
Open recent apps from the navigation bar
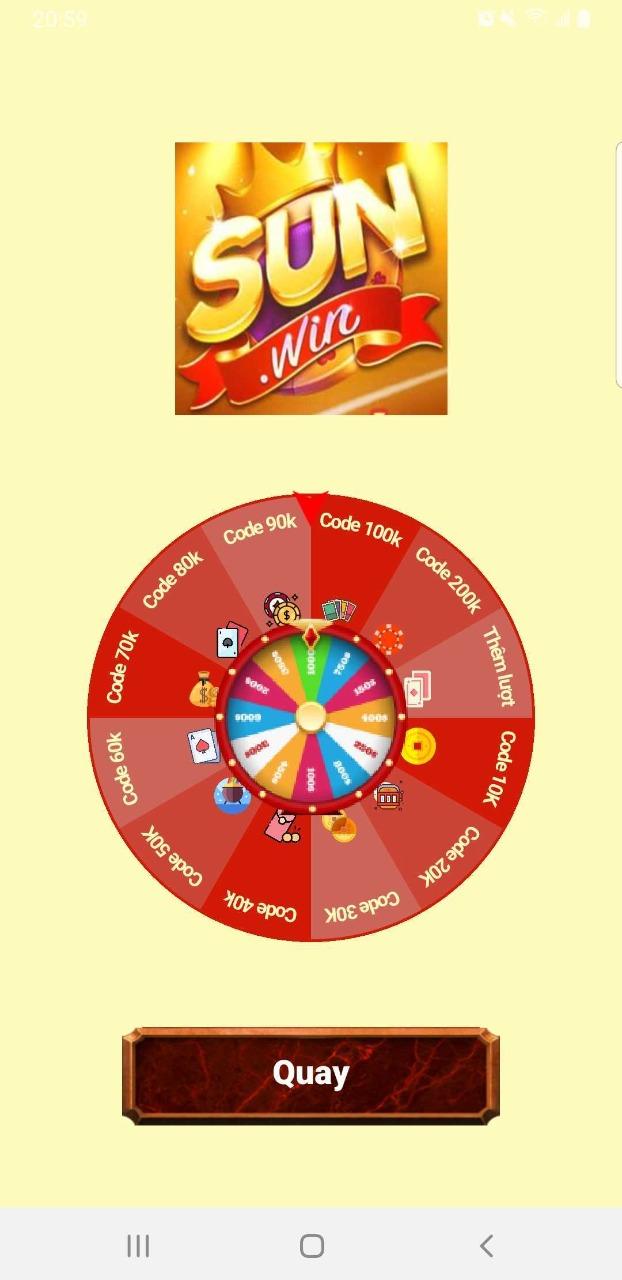138,1245
